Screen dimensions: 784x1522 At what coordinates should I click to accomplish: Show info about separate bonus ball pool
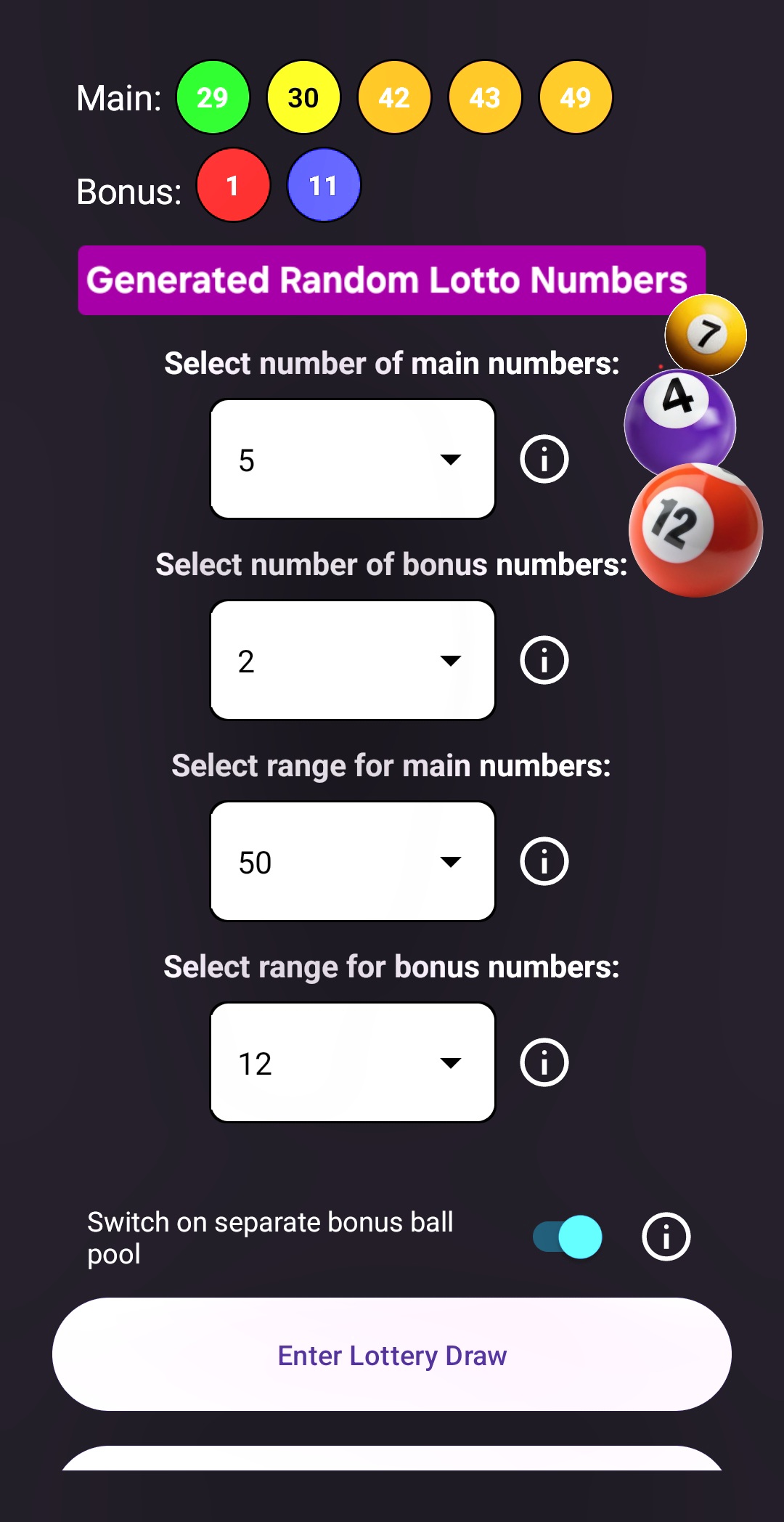(x=666, y=1237)
